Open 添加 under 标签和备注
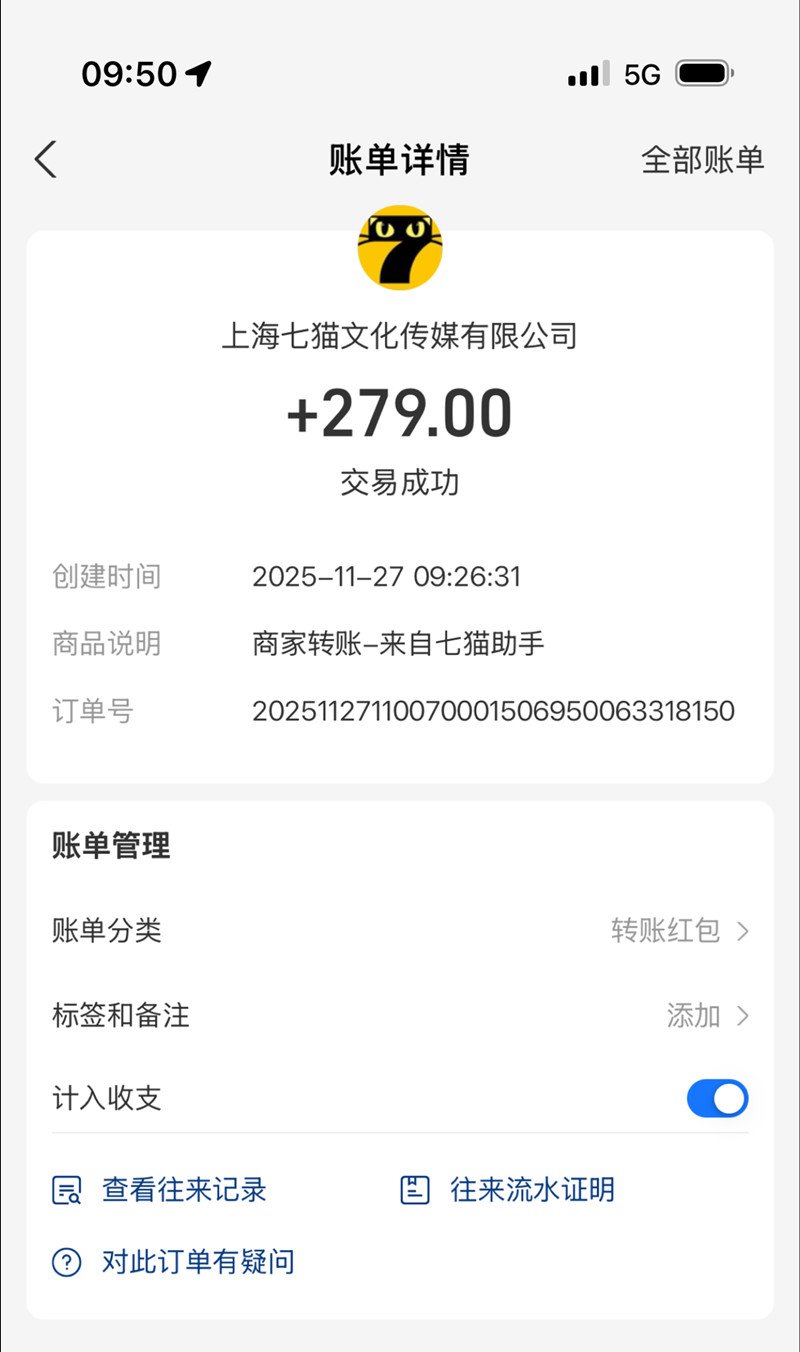This screenshot has width=800, height=1352. click(x=693, y=1015)
